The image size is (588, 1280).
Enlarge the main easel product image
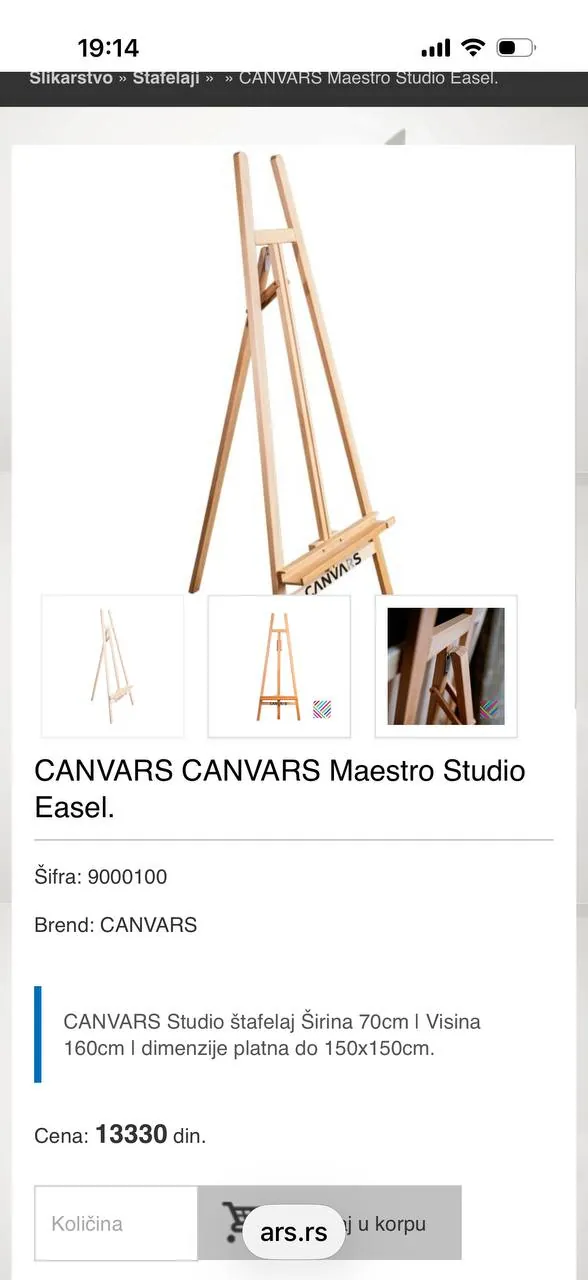coord(293,371)
